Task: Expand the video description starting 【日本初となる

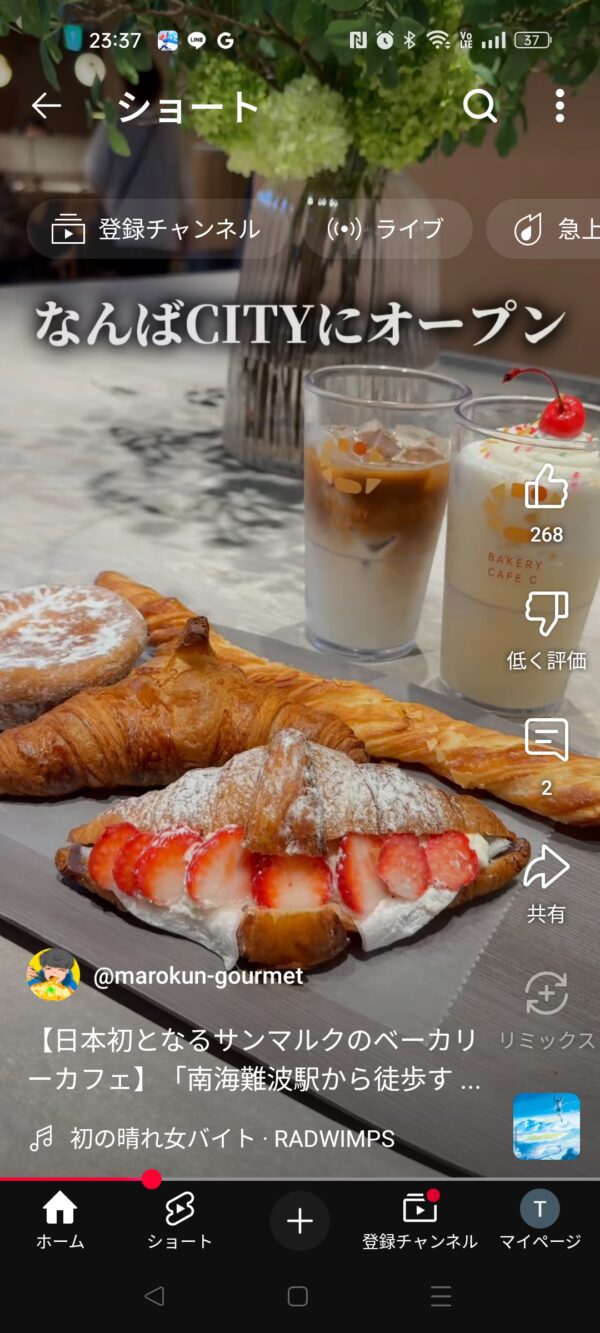Action: point(259,1060)
